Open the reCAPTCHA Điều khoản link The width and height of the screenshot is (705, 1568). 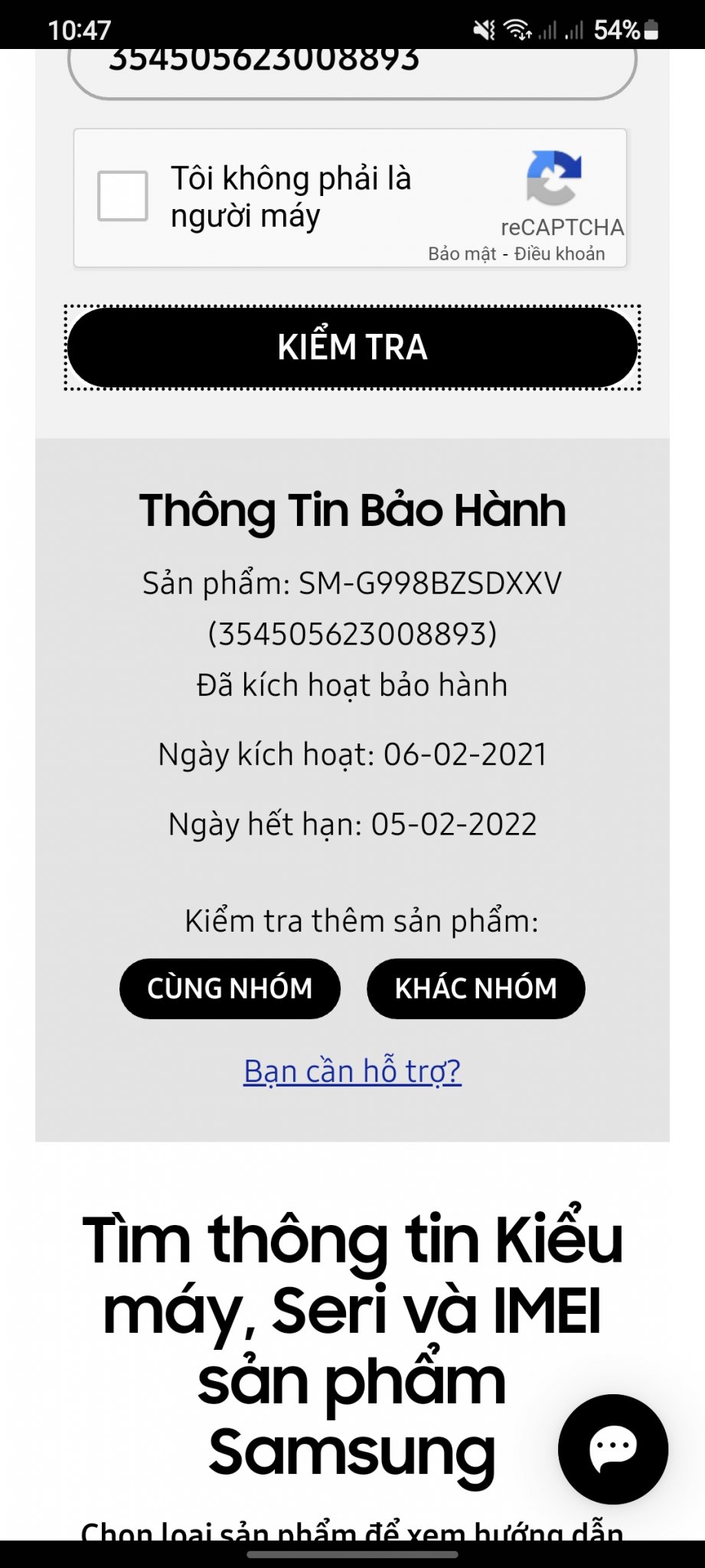click(560, 254)
